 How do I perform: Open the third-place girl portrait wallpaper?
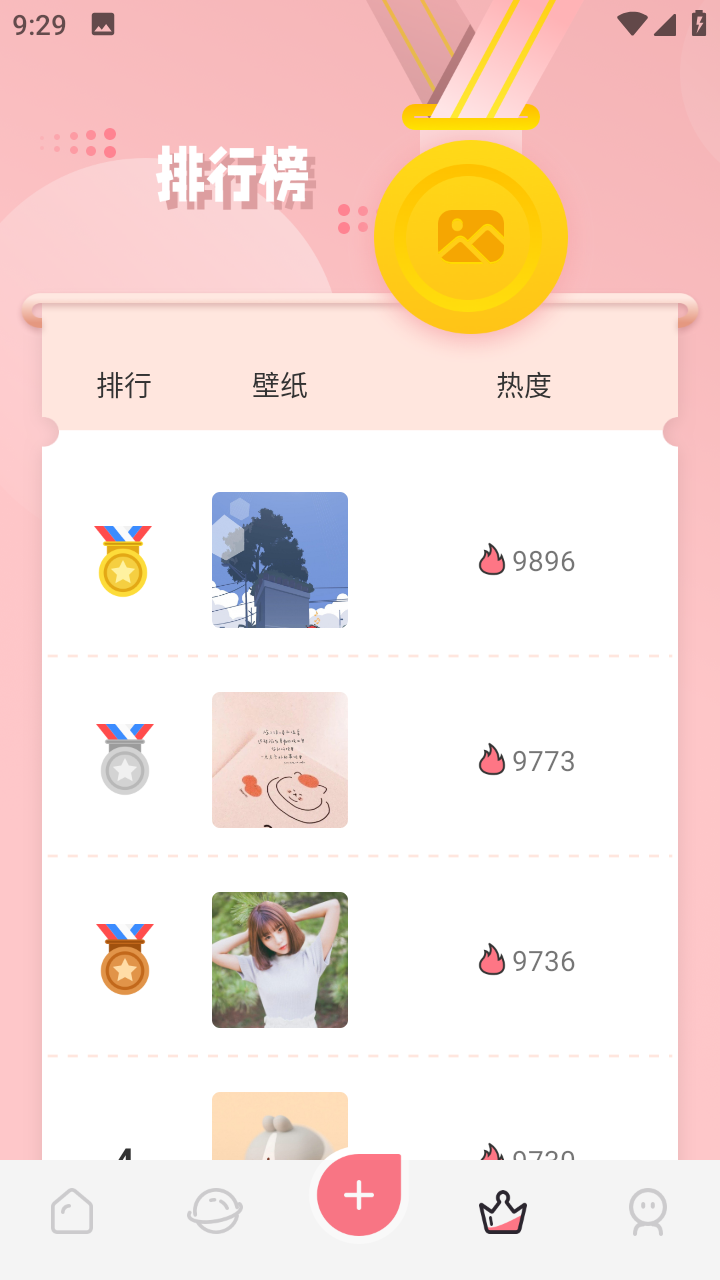(x=280, y=960)
